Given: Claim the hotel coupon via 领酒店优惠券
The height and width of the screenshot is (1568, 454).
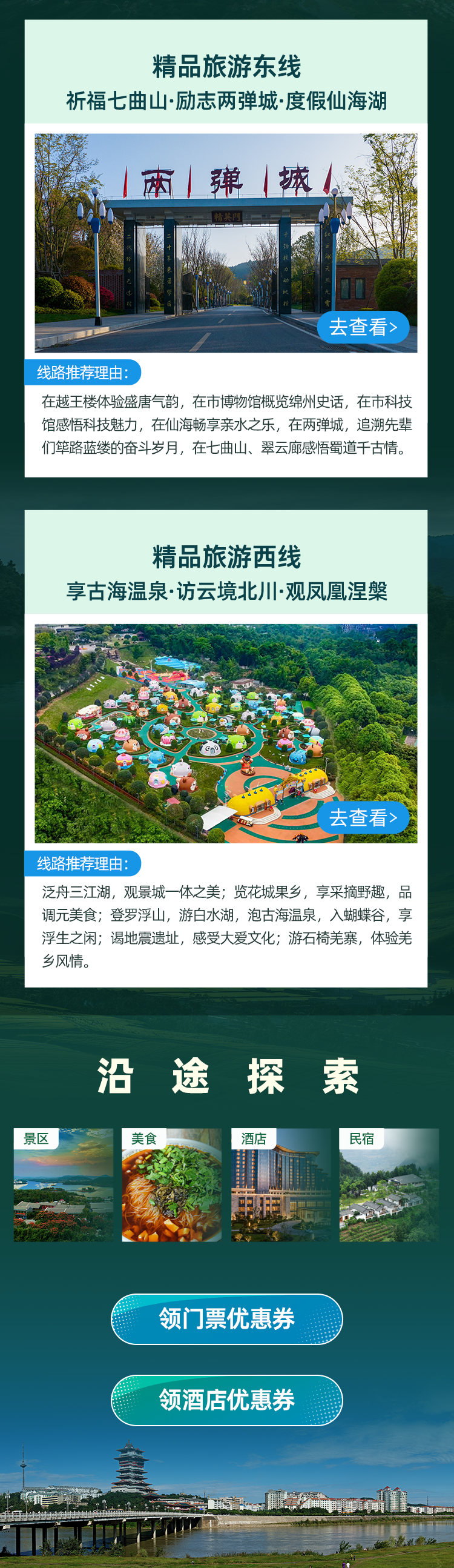Looking at the screenshot, I should pos(226,1400).
